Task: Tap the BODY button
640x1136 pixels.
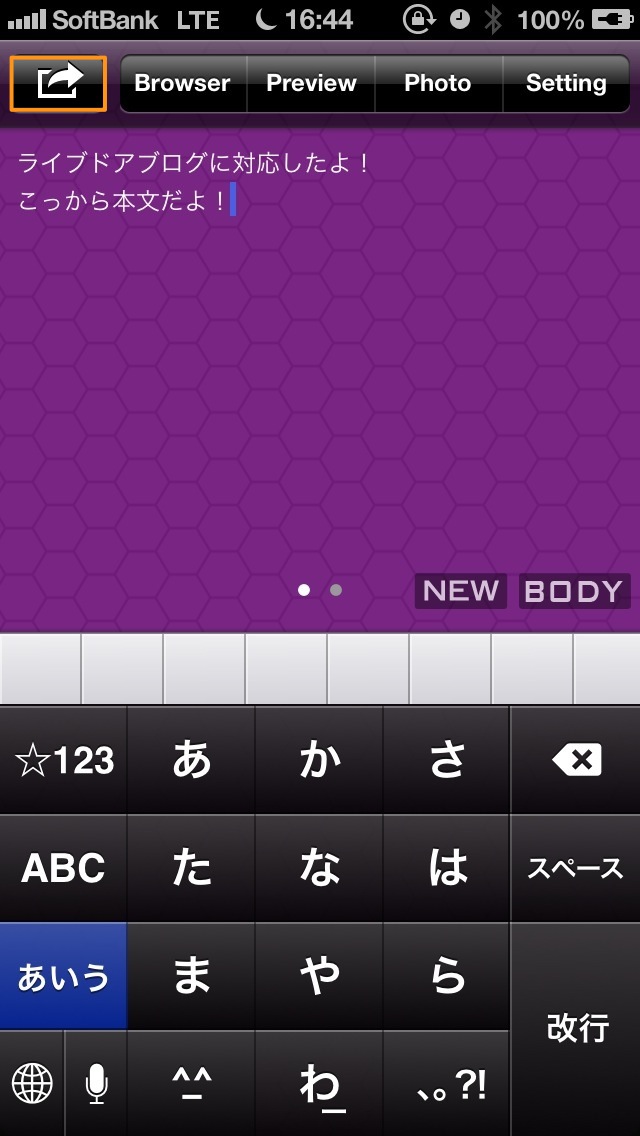Action: [x=574, y=591]
